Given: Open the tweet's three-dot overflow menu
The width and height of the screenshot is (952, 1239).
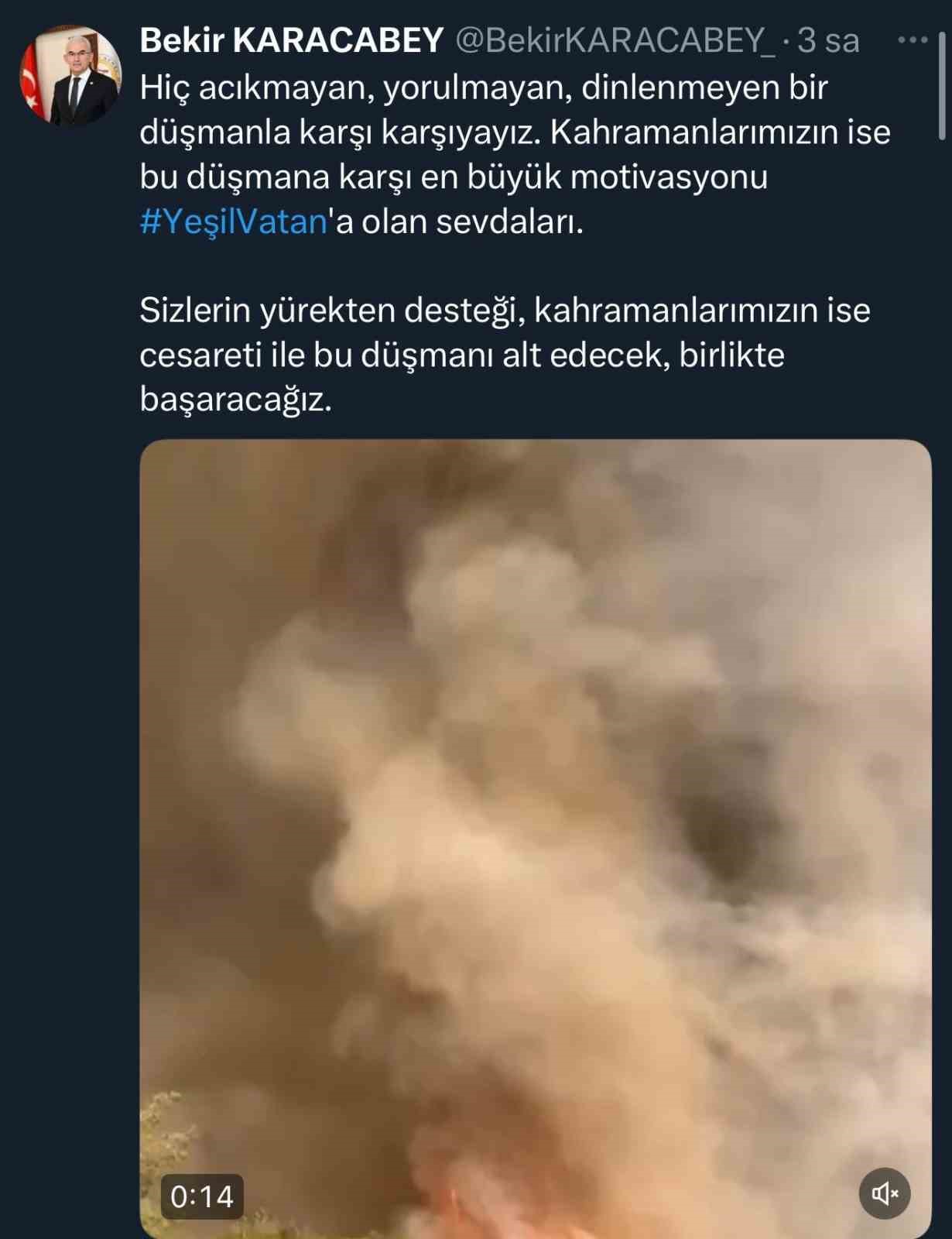Looking at the screenshot, I should point(912,40).
